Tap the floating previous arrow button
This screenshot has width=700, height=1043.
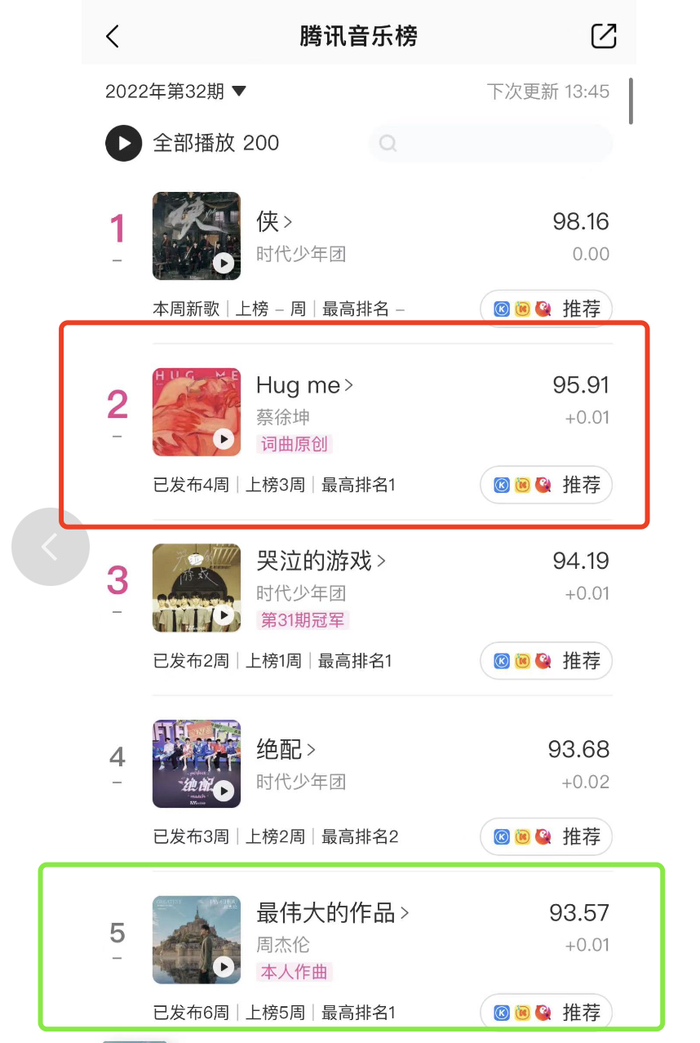[x=50, y=546]
